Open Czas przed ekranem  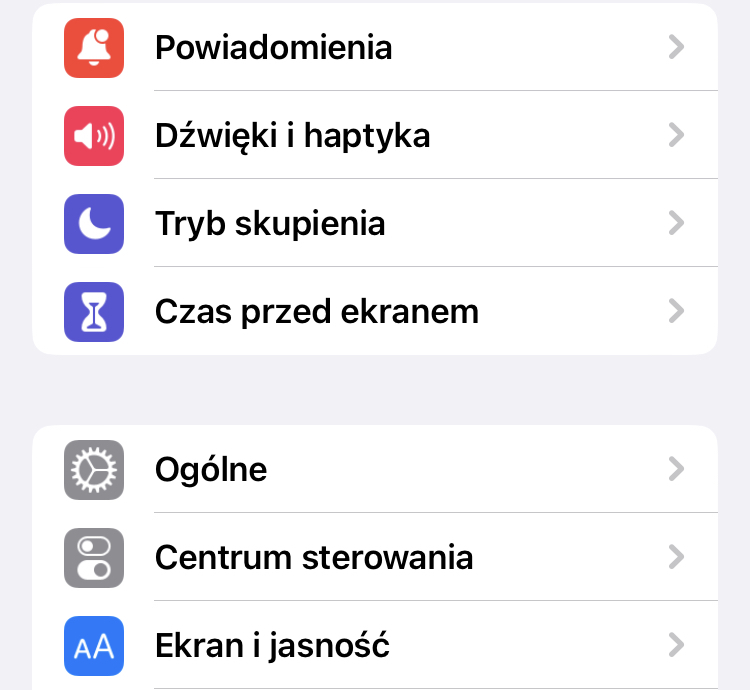coord(374,311)
